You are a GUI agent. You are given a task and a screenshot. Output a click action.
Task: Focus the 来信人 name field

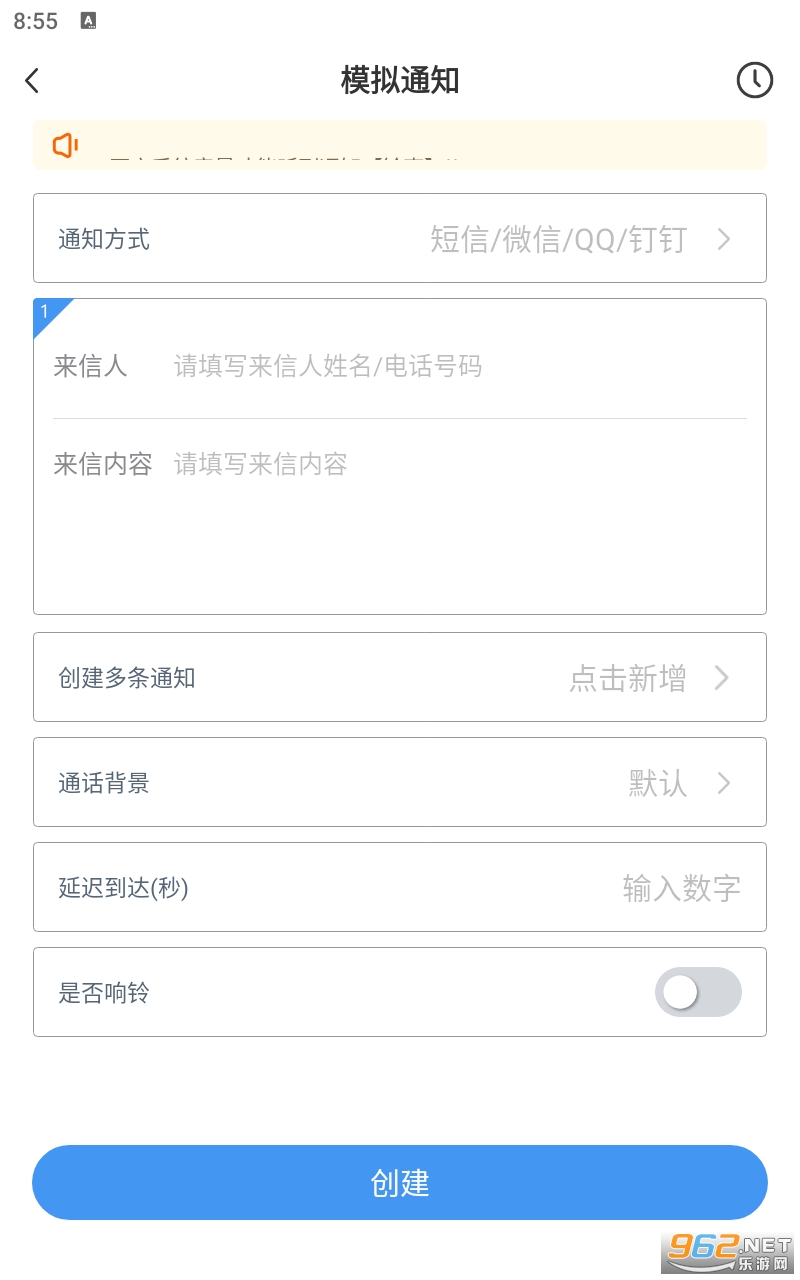tap(460, 366)
